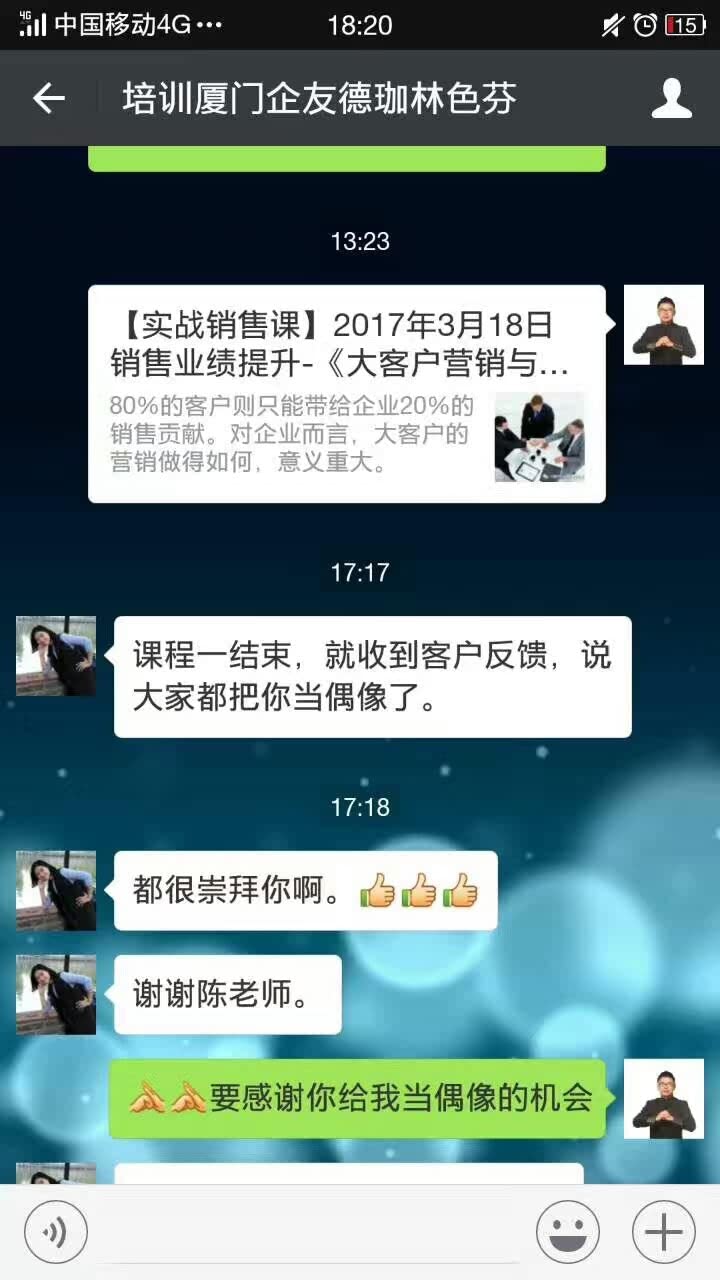Open my avatar beside the article card

pos(663,325)
